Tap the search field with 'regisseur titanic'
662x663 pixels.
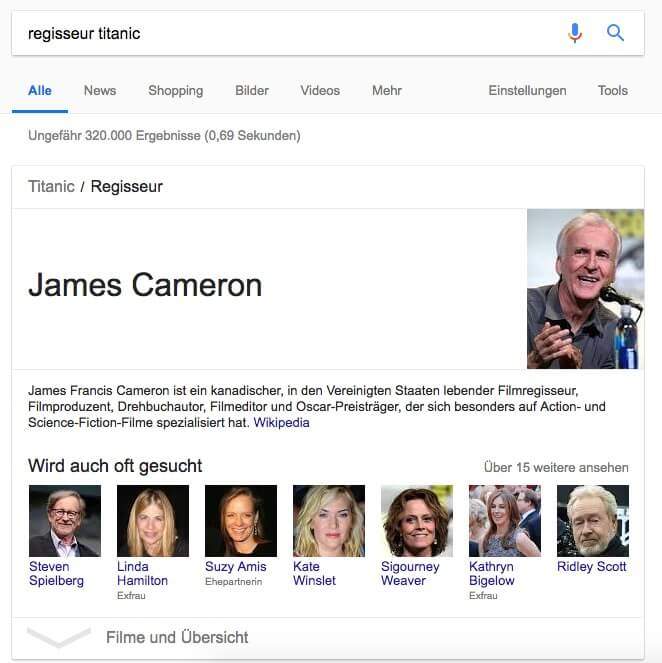tap(280, 33)
